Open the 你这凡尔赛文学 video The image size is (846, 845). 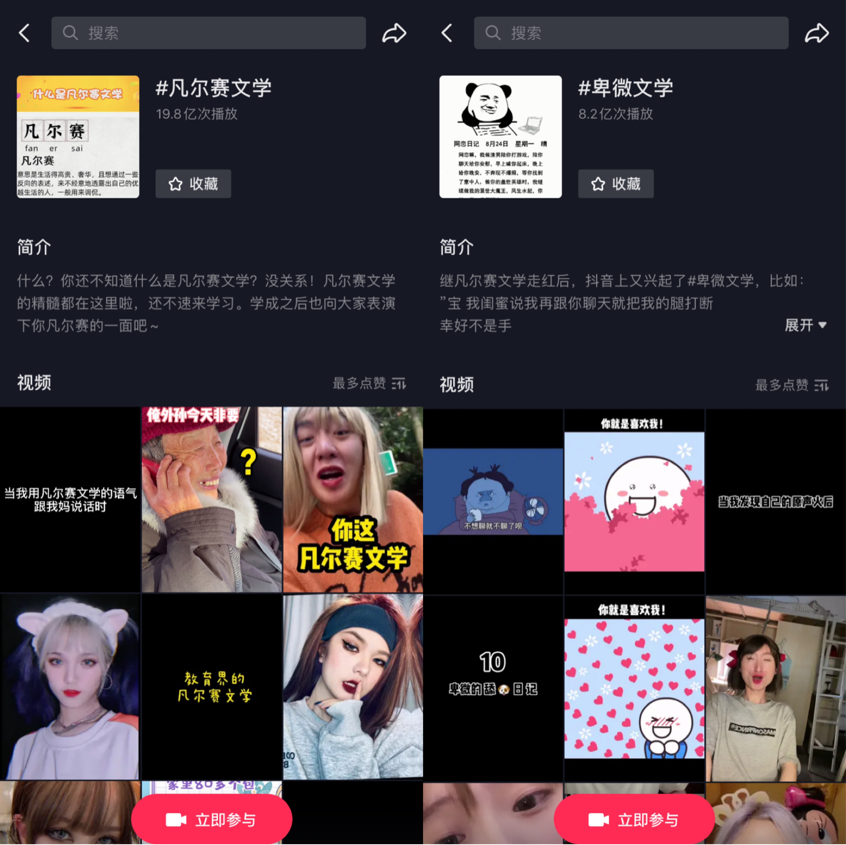[353, 499]
